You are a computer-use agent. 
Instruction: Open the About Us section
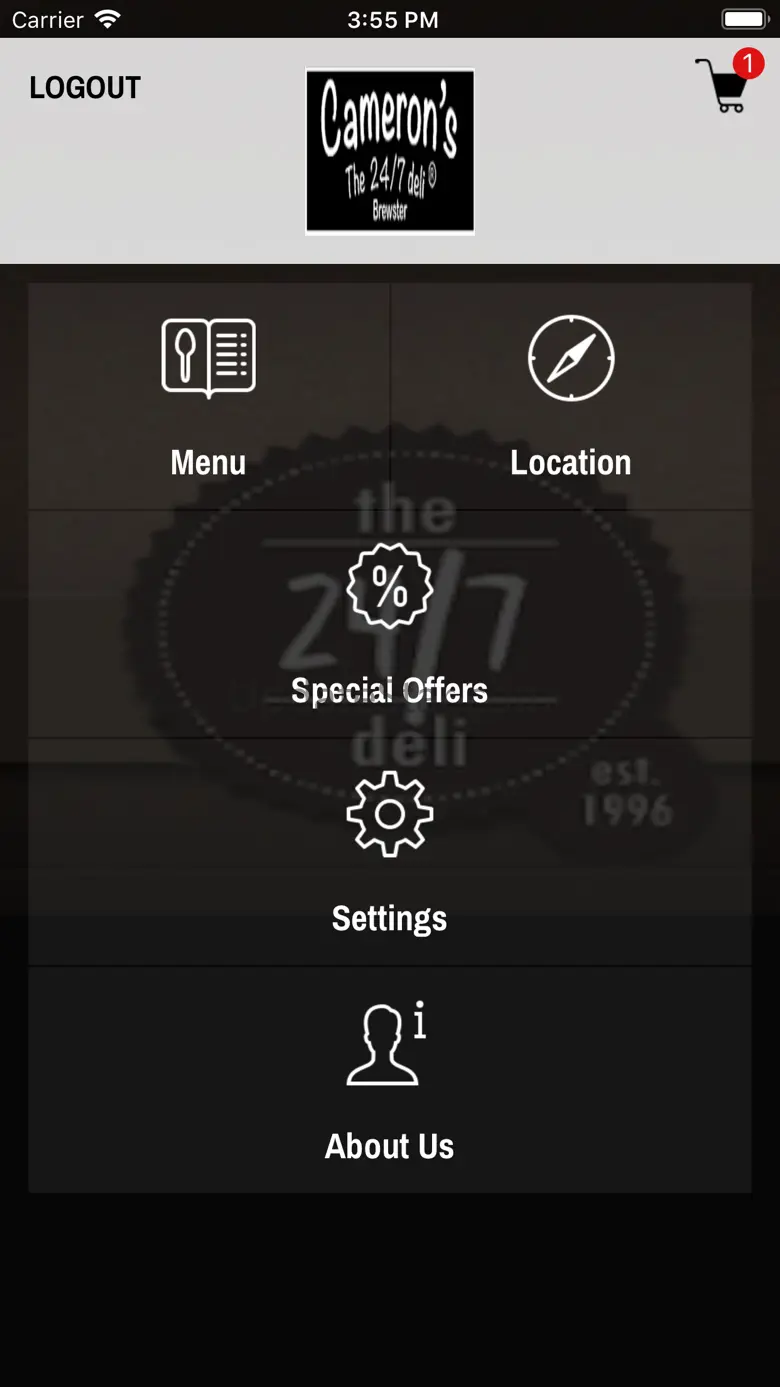[390, 1080]
